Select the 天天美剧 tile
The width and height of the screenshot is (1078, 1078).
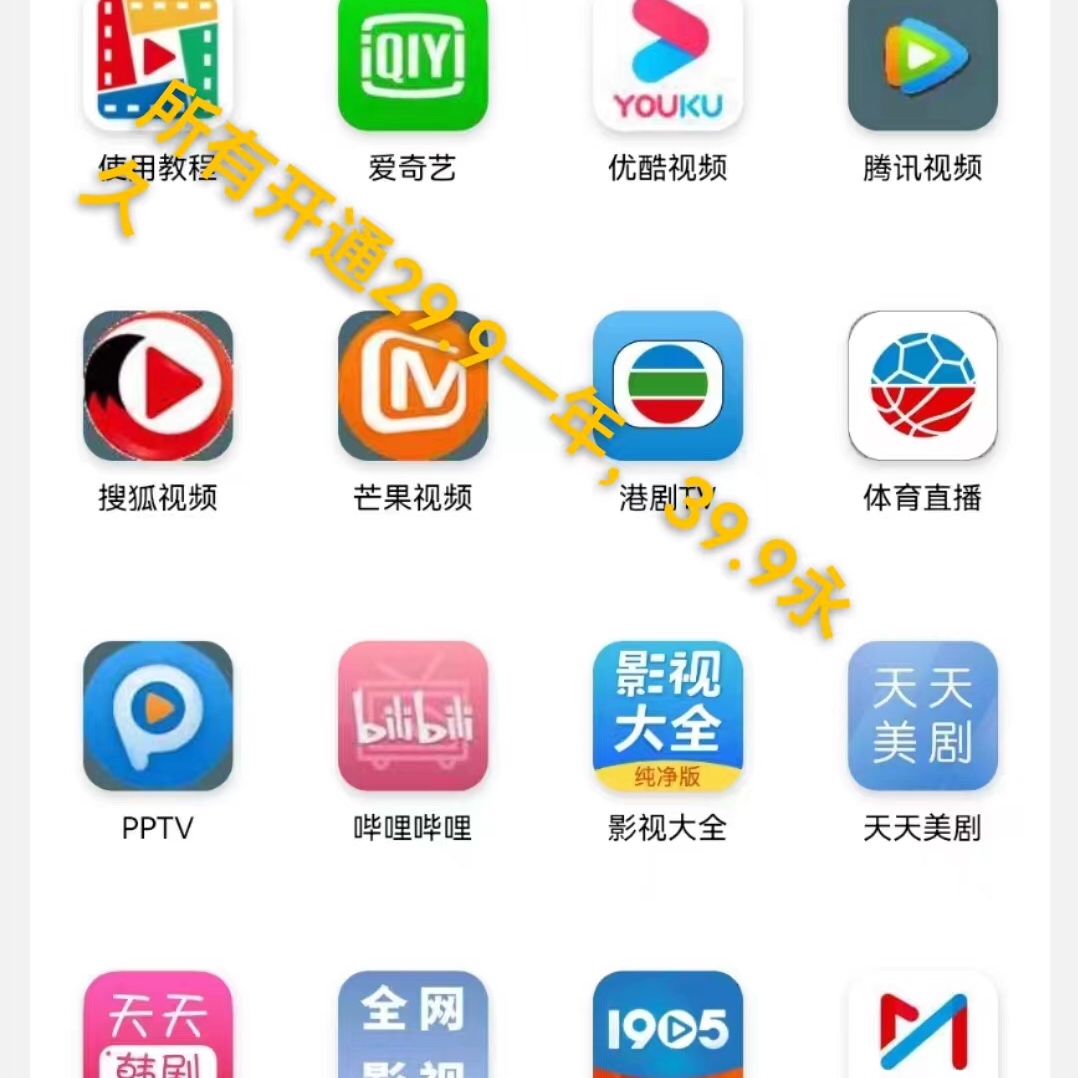point(922,715)
